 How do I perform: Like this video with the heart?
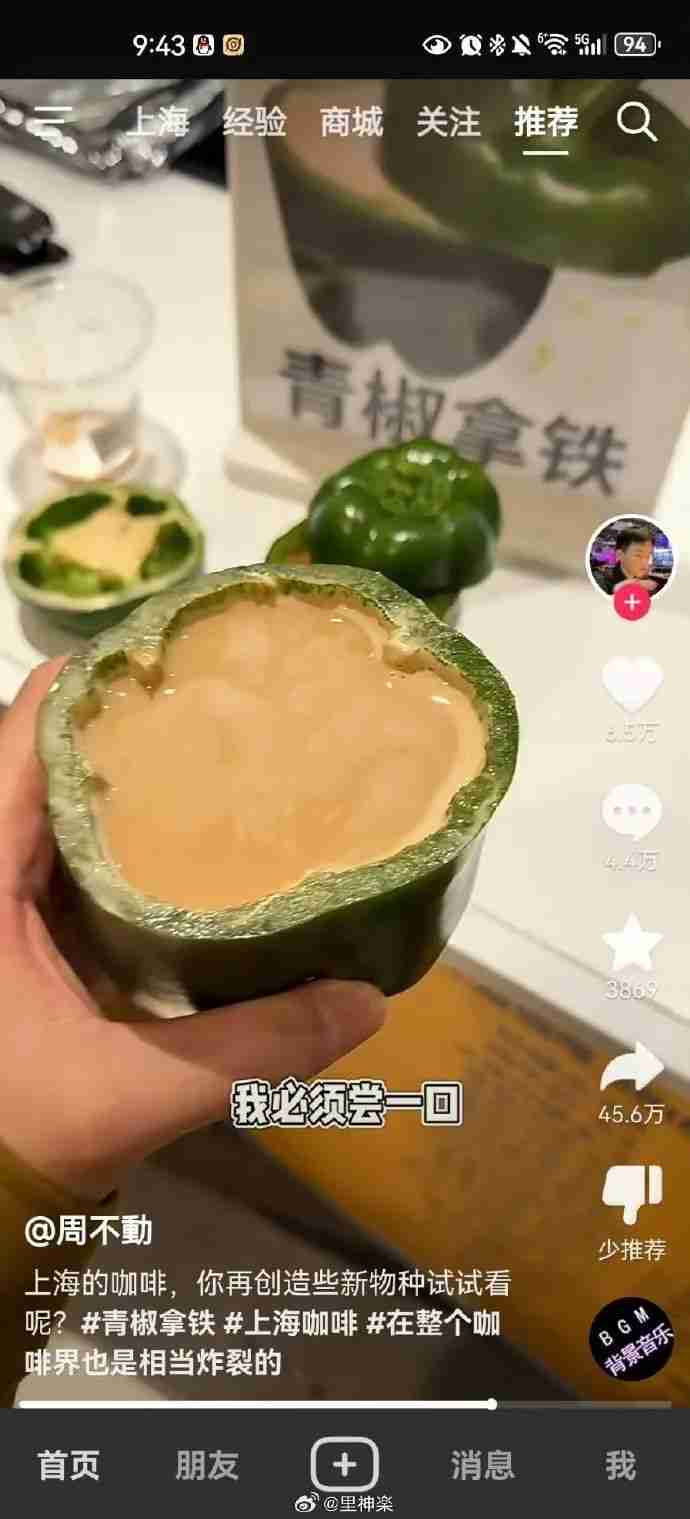632,686
